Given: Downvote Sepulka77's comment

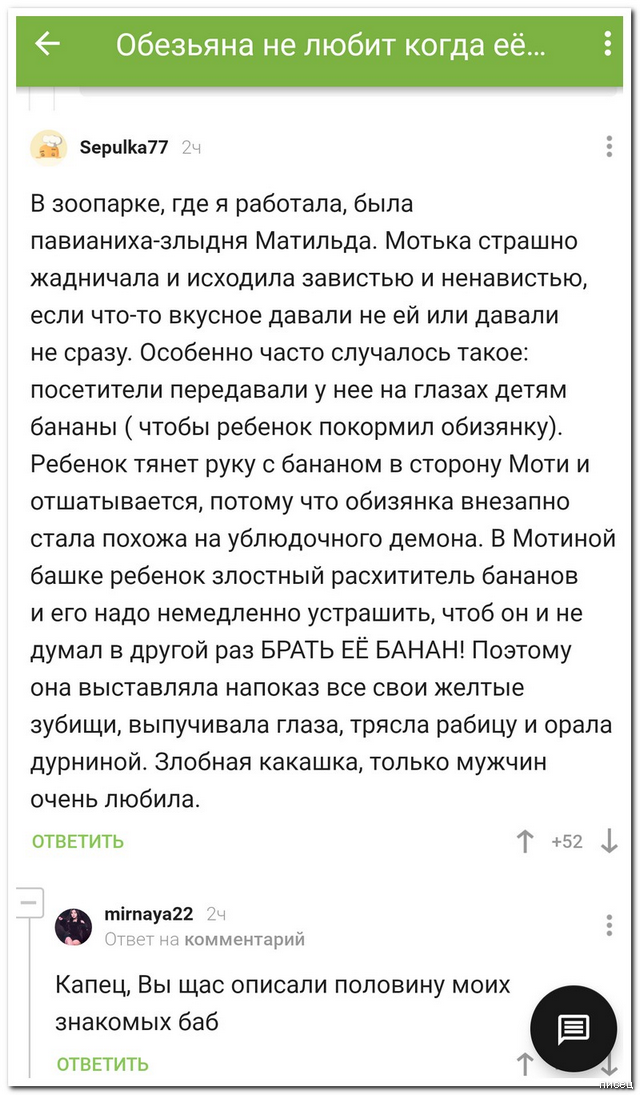Looking at the screenshot, I should coord(609,841).
